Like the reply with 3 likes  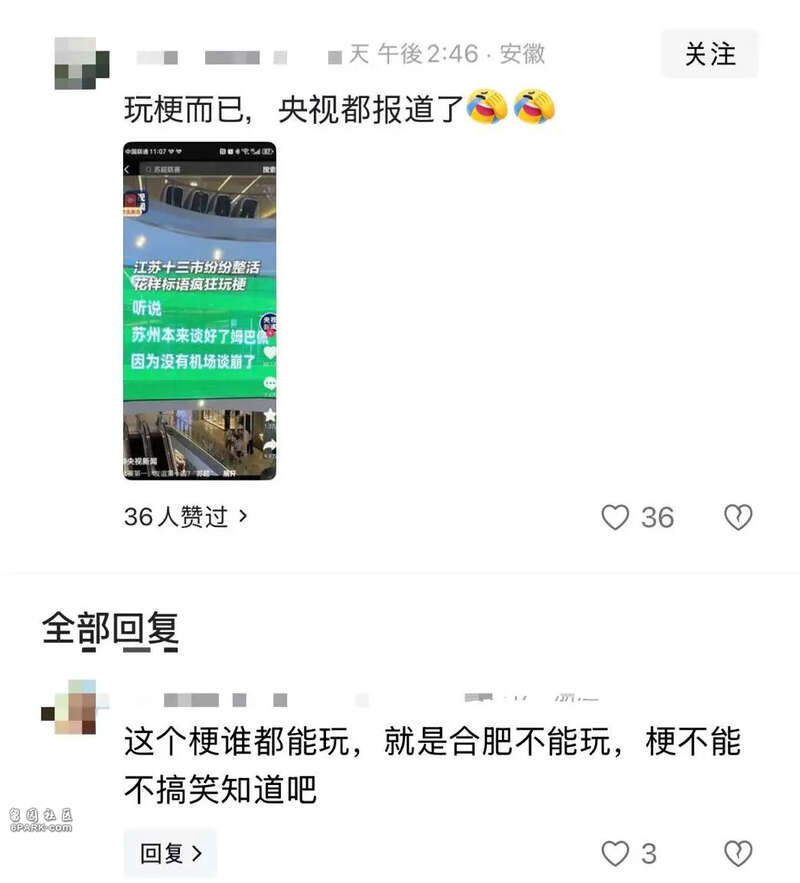coord(616,853)
